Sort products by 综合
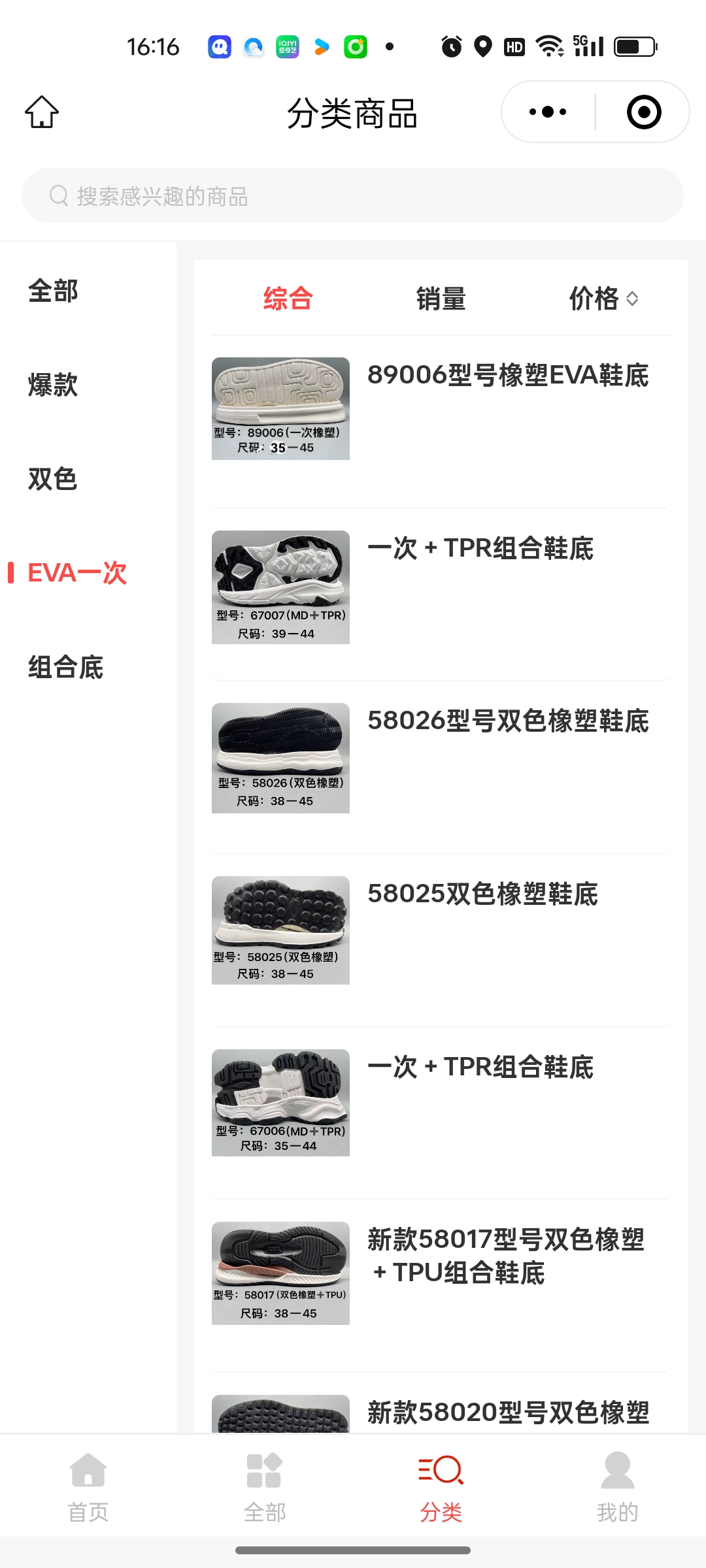The height and width of the screenshot is (1568, 706). (288, 299)
